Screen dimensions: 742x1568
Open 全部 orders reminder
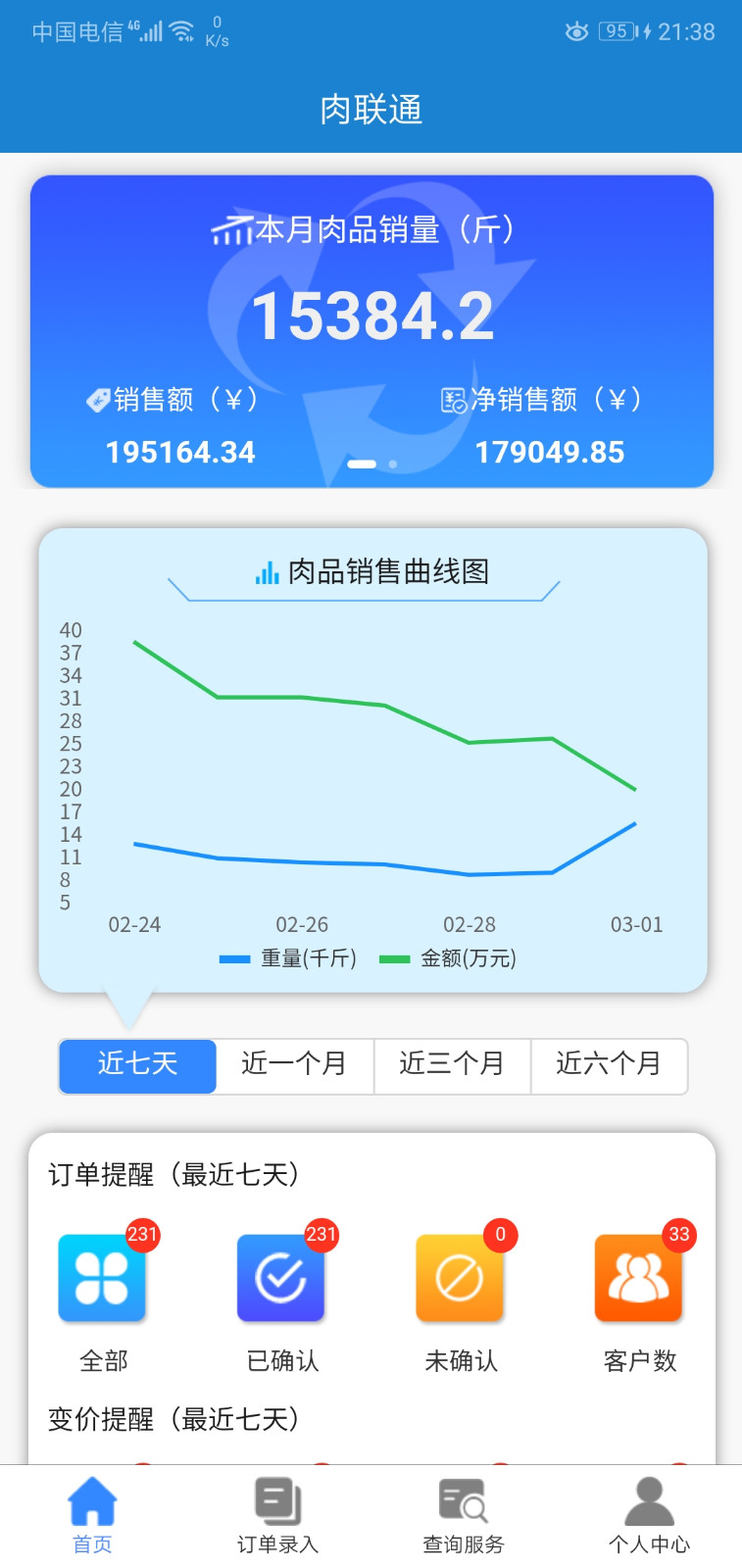tap(103, 1279)
